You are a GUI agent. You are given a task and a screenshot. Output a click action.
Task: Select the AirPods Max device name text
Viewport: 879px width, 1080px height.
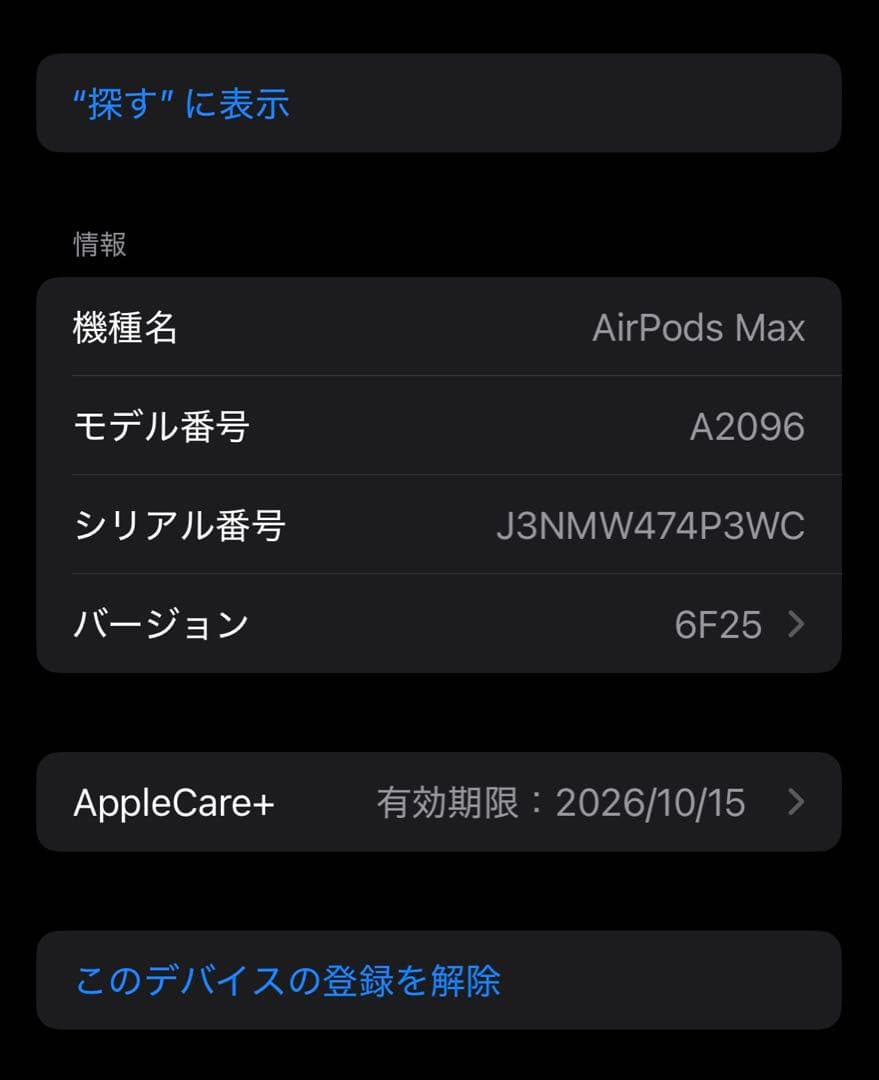(x=701, y=328)
